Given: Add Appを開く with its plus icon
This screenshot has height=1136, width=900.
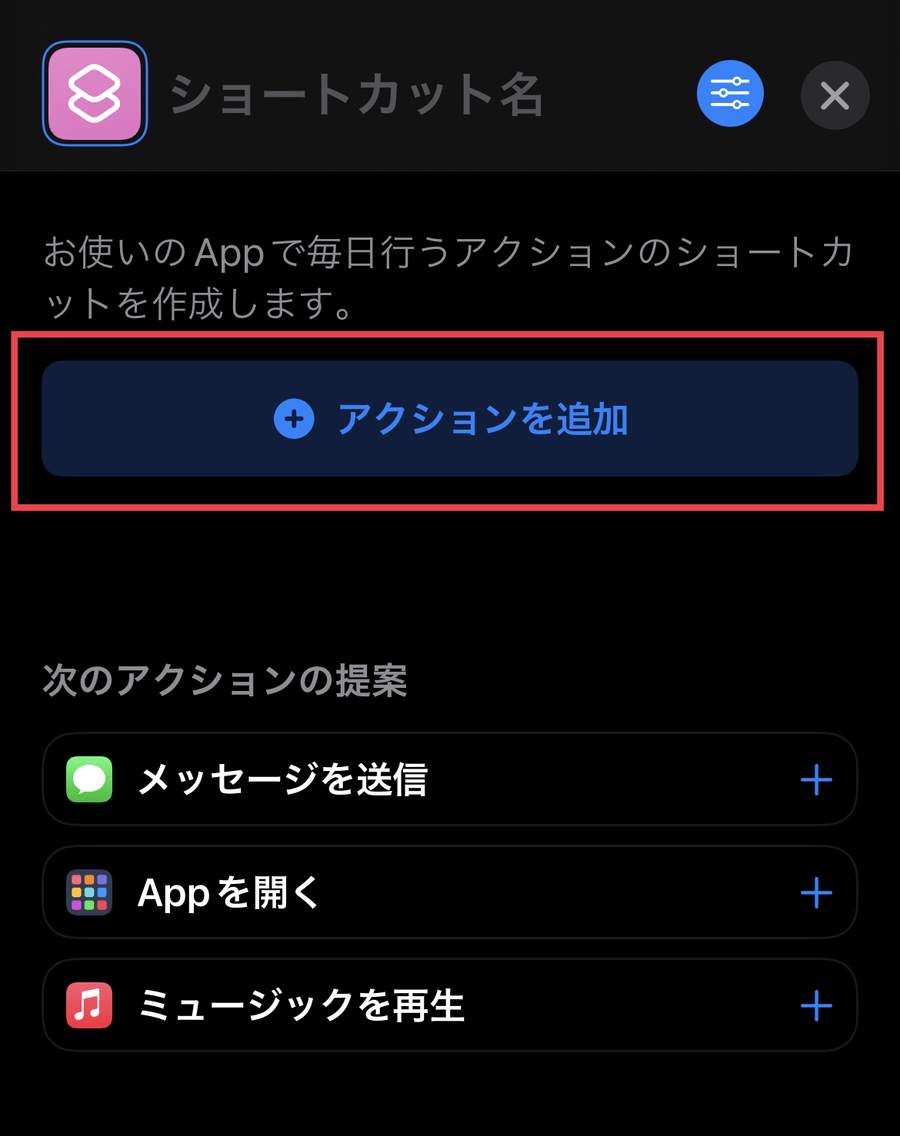Looking at the screenshot, I should [x=816, y=892].
